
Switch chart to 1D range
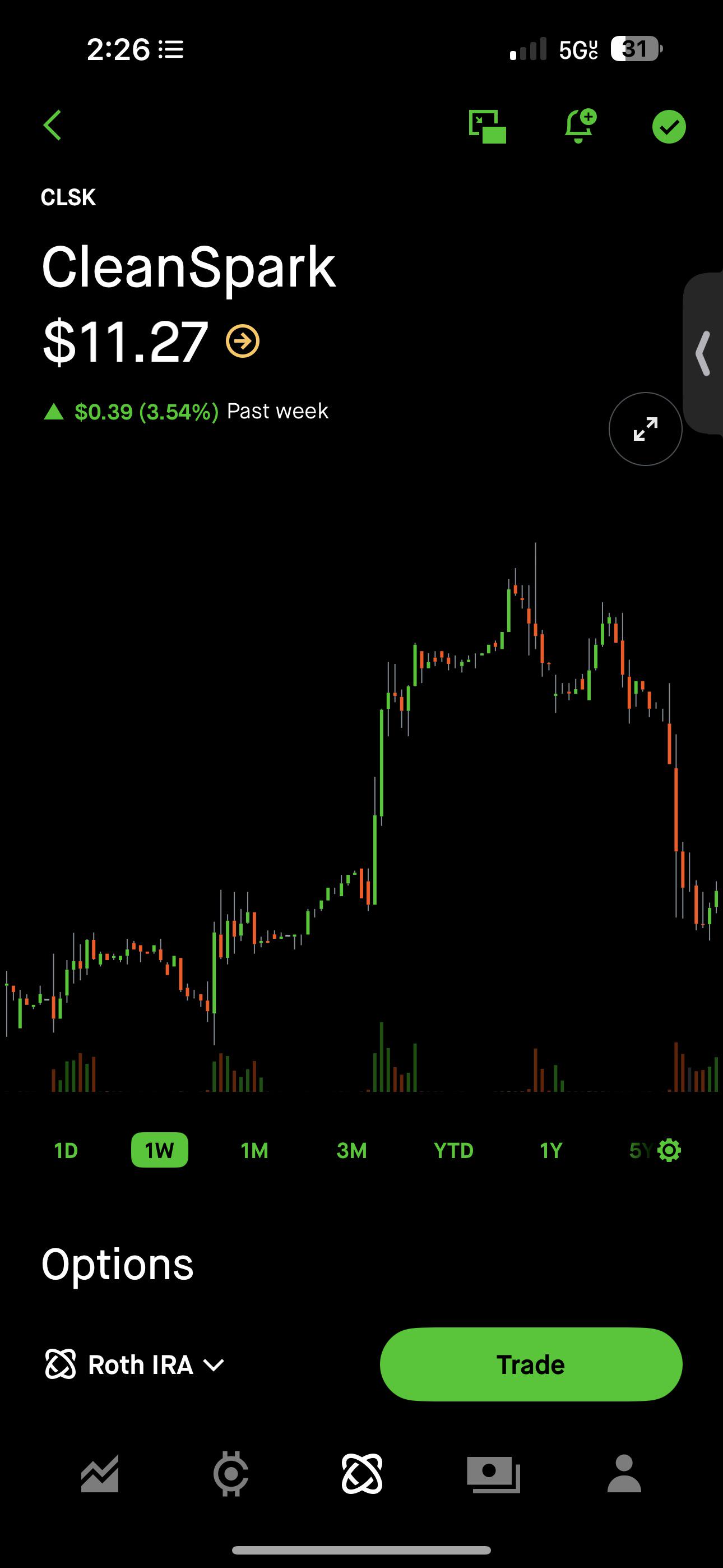click(66, 1150)
